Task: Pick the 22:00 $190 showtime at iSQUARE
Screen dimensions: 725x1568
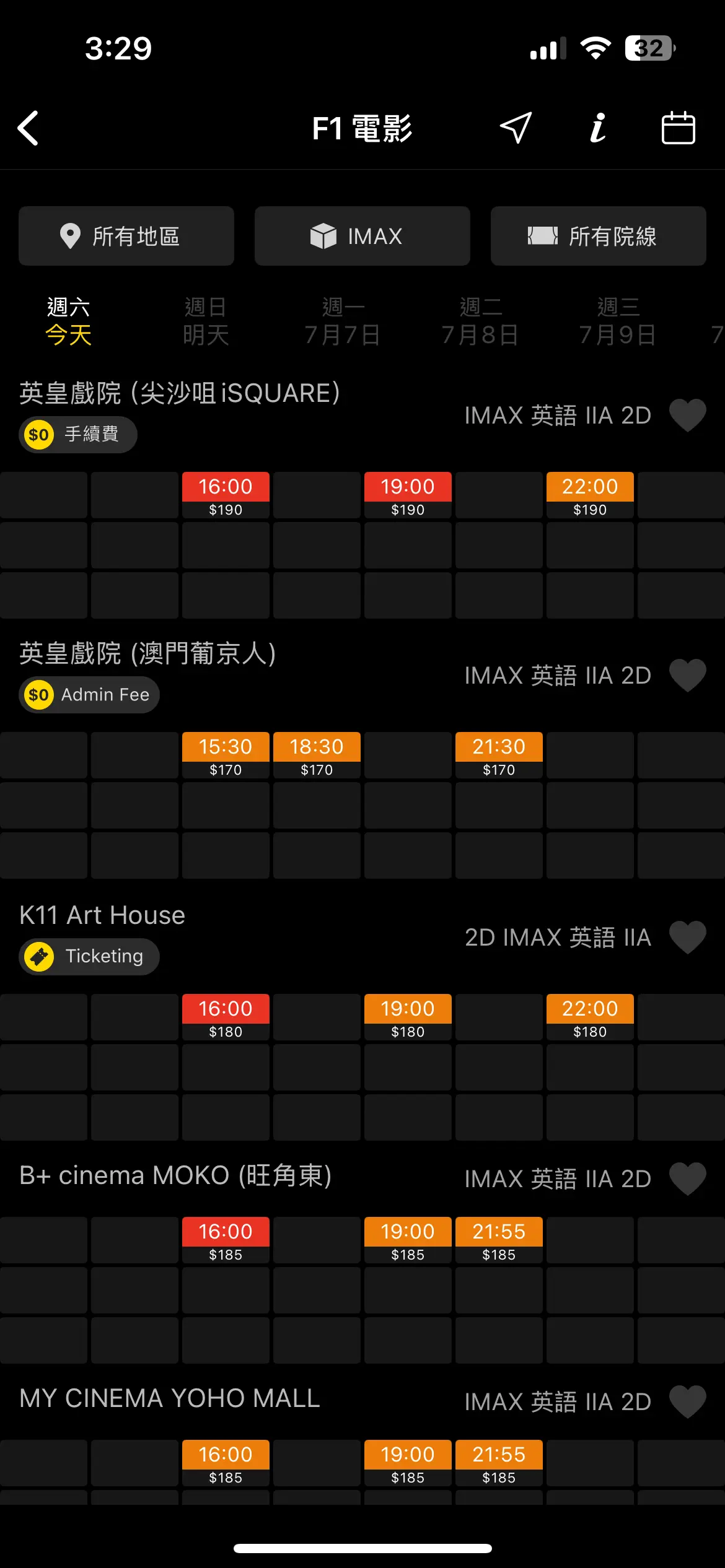Action: (590, 495)
